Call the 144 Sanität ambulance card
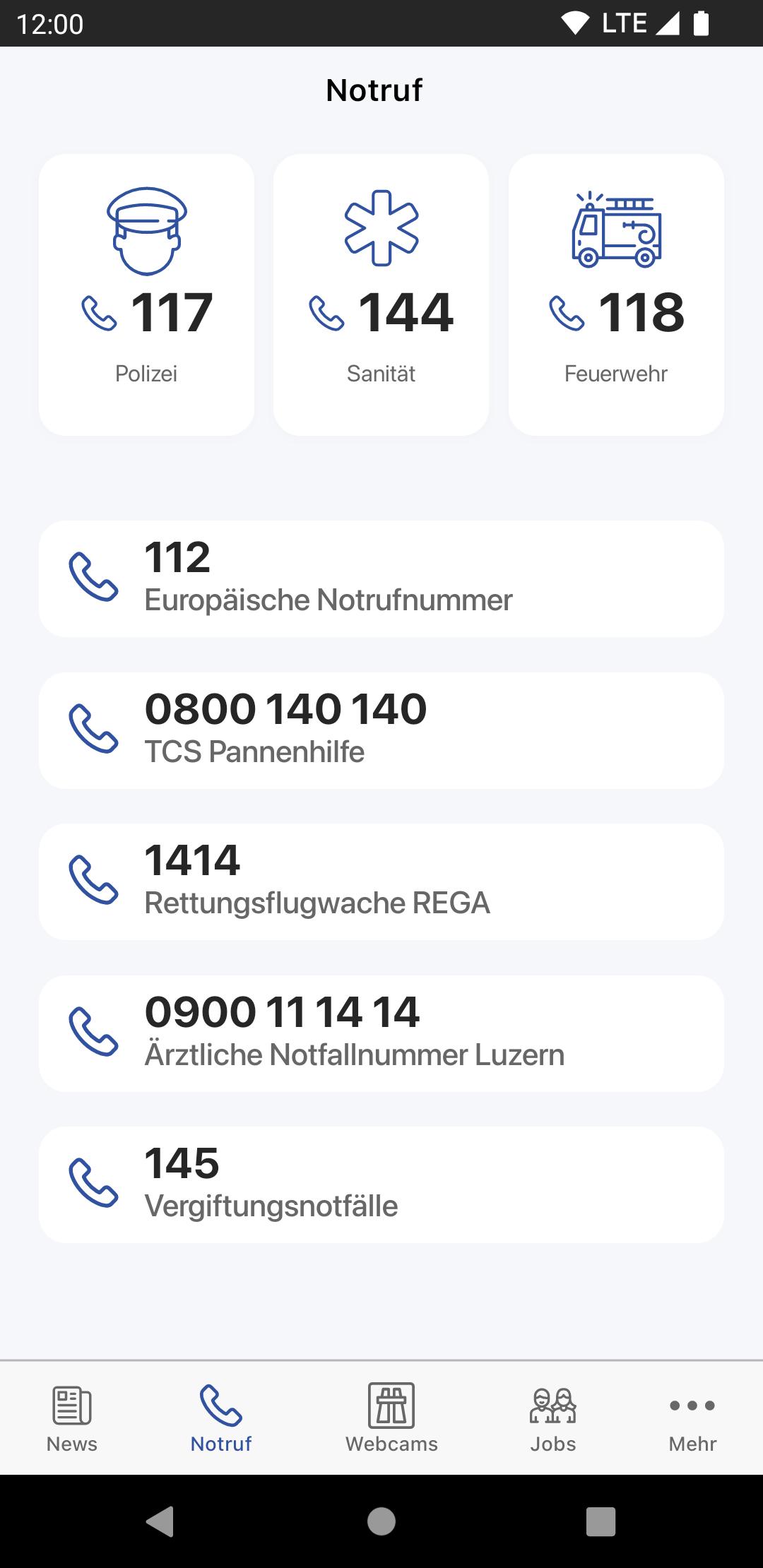 381,295
